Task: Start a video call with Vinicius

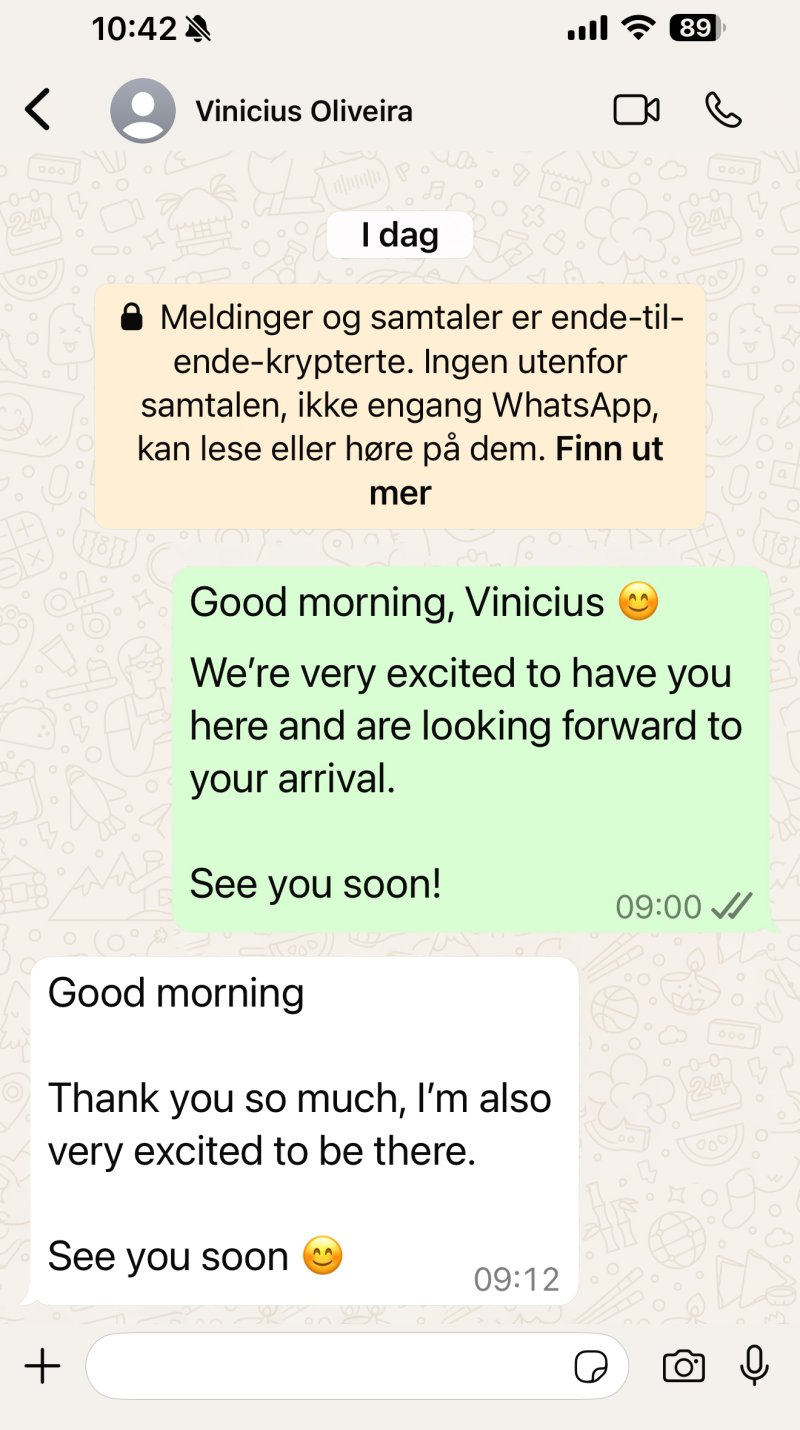Action: pyautogui.click(x=636, y=110)
